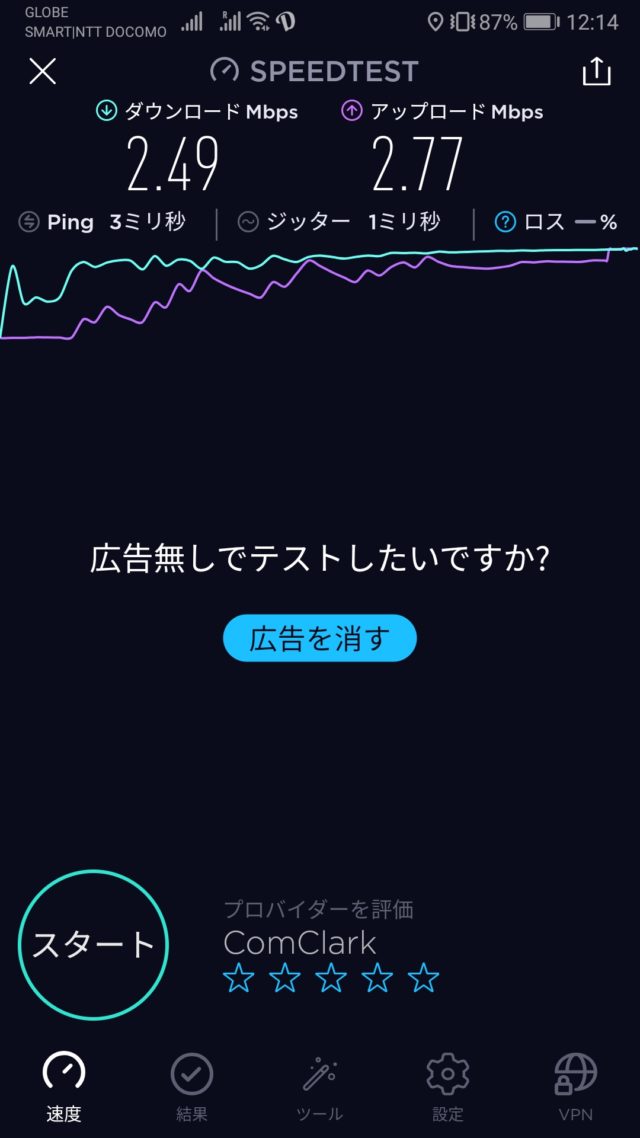
Task: Close the speed test results
Action: 43,71
